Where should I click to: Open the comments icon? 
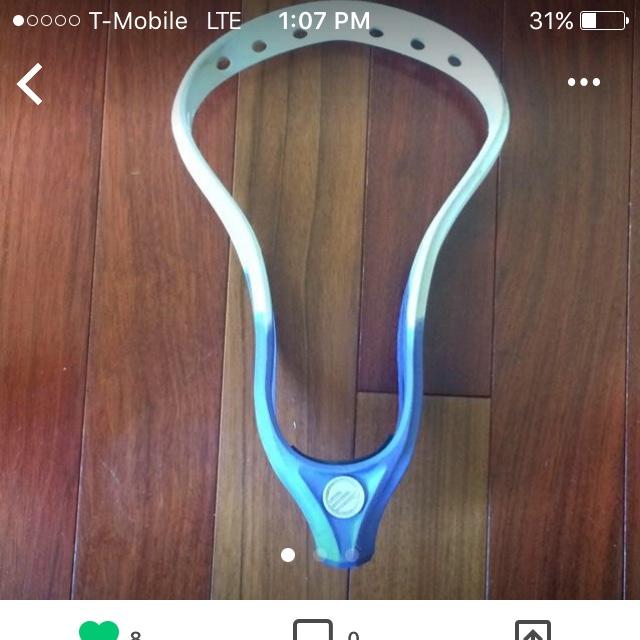(312, 631)
